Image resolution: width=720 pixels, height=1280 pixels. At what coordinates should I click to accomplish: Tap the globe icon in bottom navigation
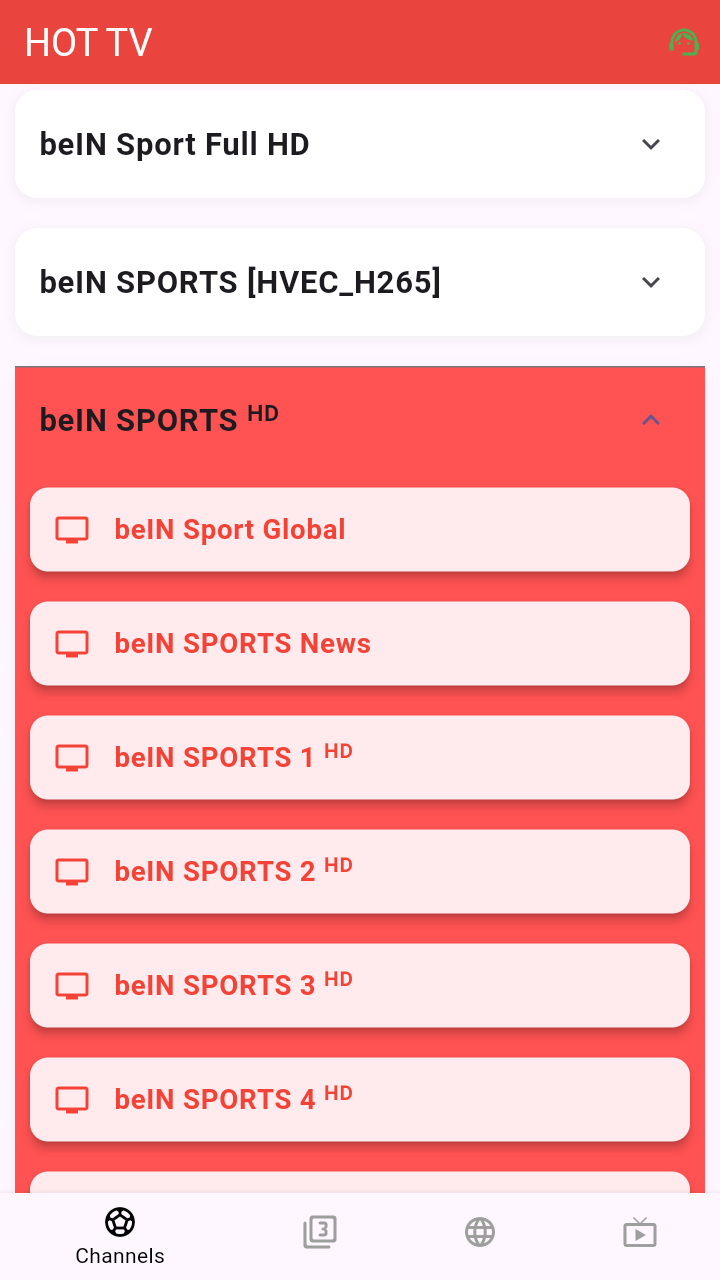point(480,1231)
